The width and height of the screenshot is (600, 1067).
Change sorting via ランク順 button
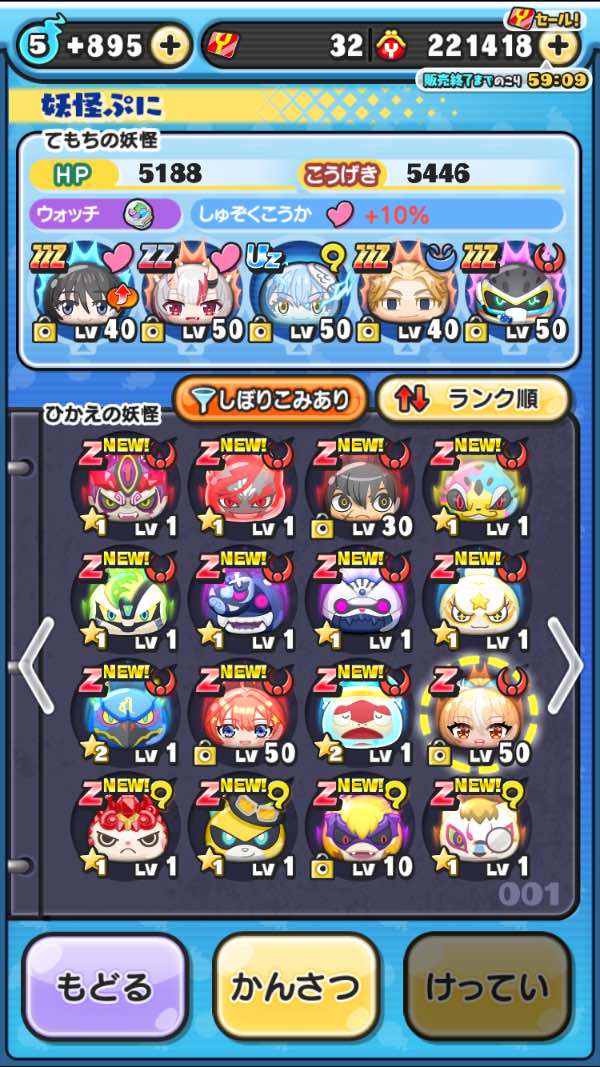pyautogui.click(x=473, y=400)
